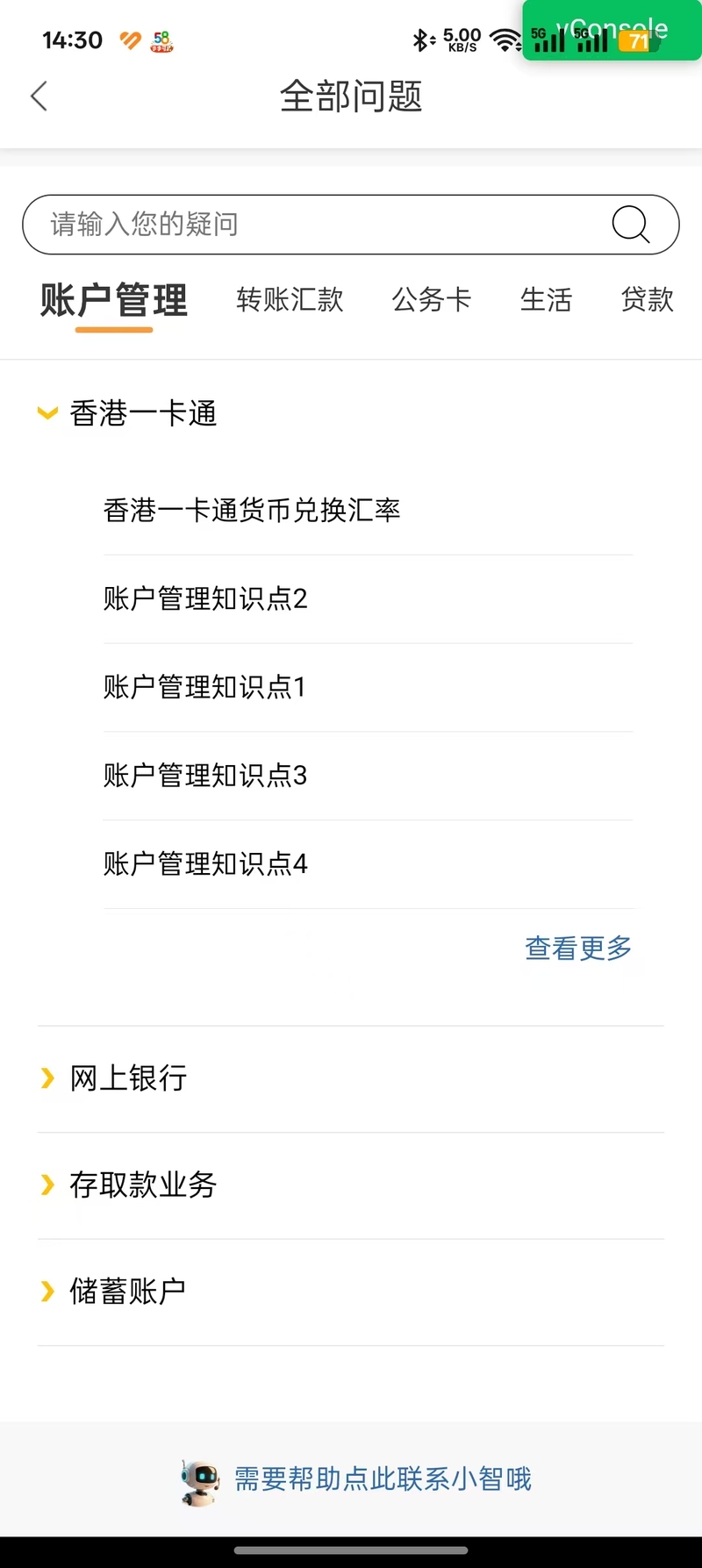Open 香港一卡通货币兑换汇率 question
The image size is (702, 1568).
pyautogui.click(x=252, y=510)
